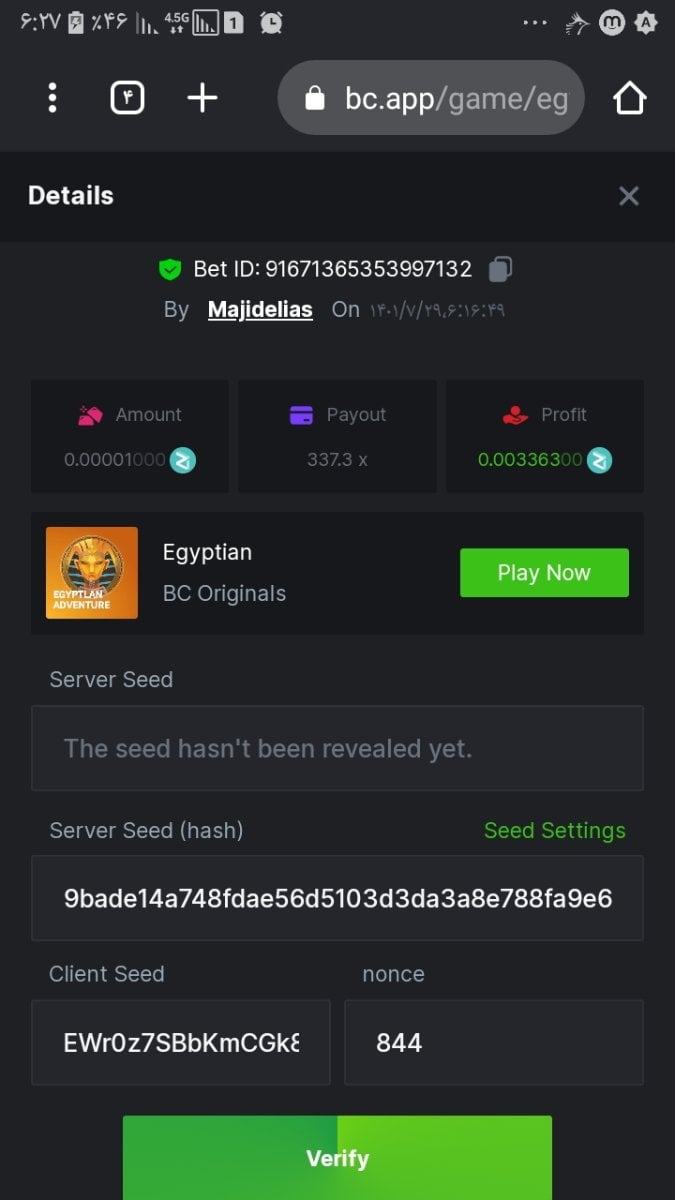This screenshot has height=1200, width=675.
Task: Open the Egyptian Adventure game thumbnail
Action: [92, 573]
